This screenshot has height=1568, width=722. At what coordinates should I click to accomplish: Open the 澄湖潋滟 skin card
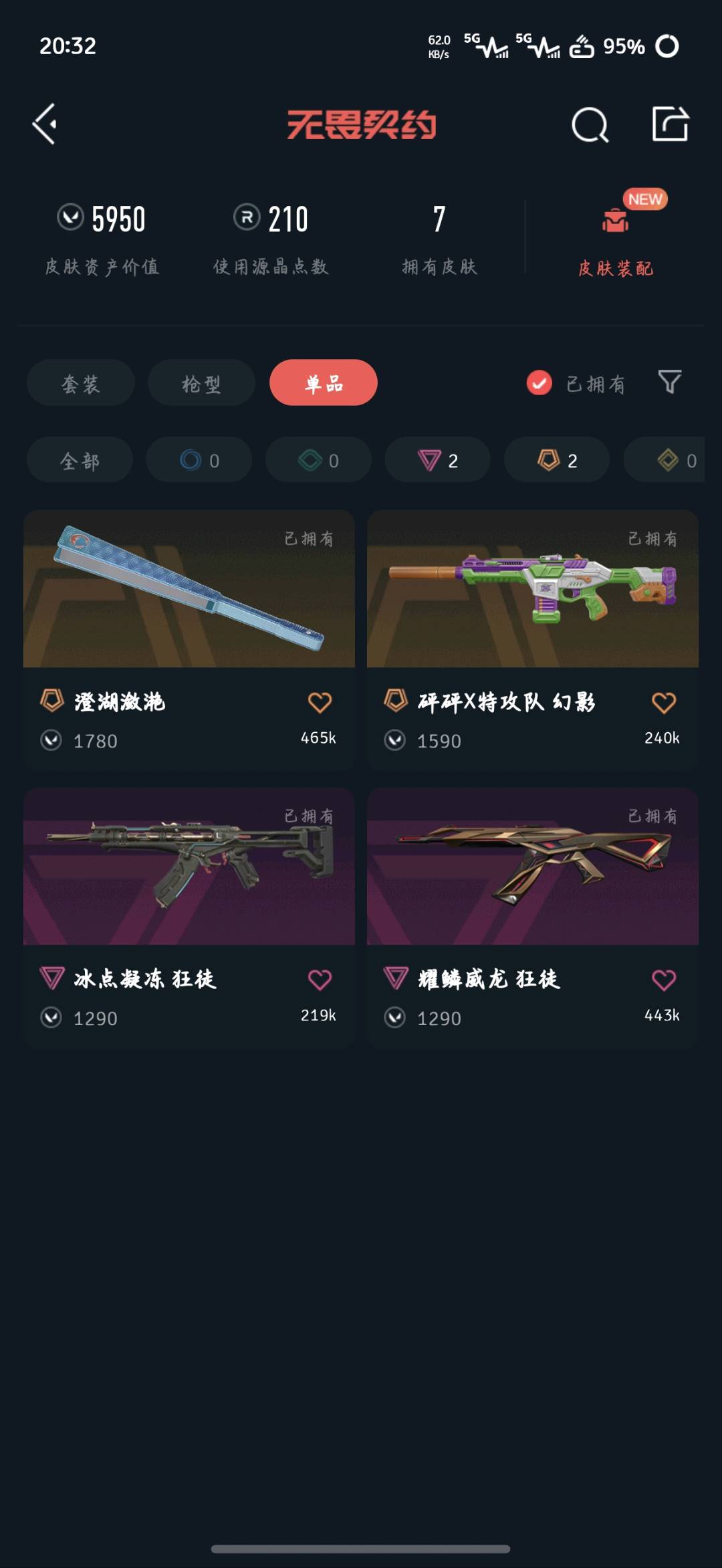click(x=189, y=640)
